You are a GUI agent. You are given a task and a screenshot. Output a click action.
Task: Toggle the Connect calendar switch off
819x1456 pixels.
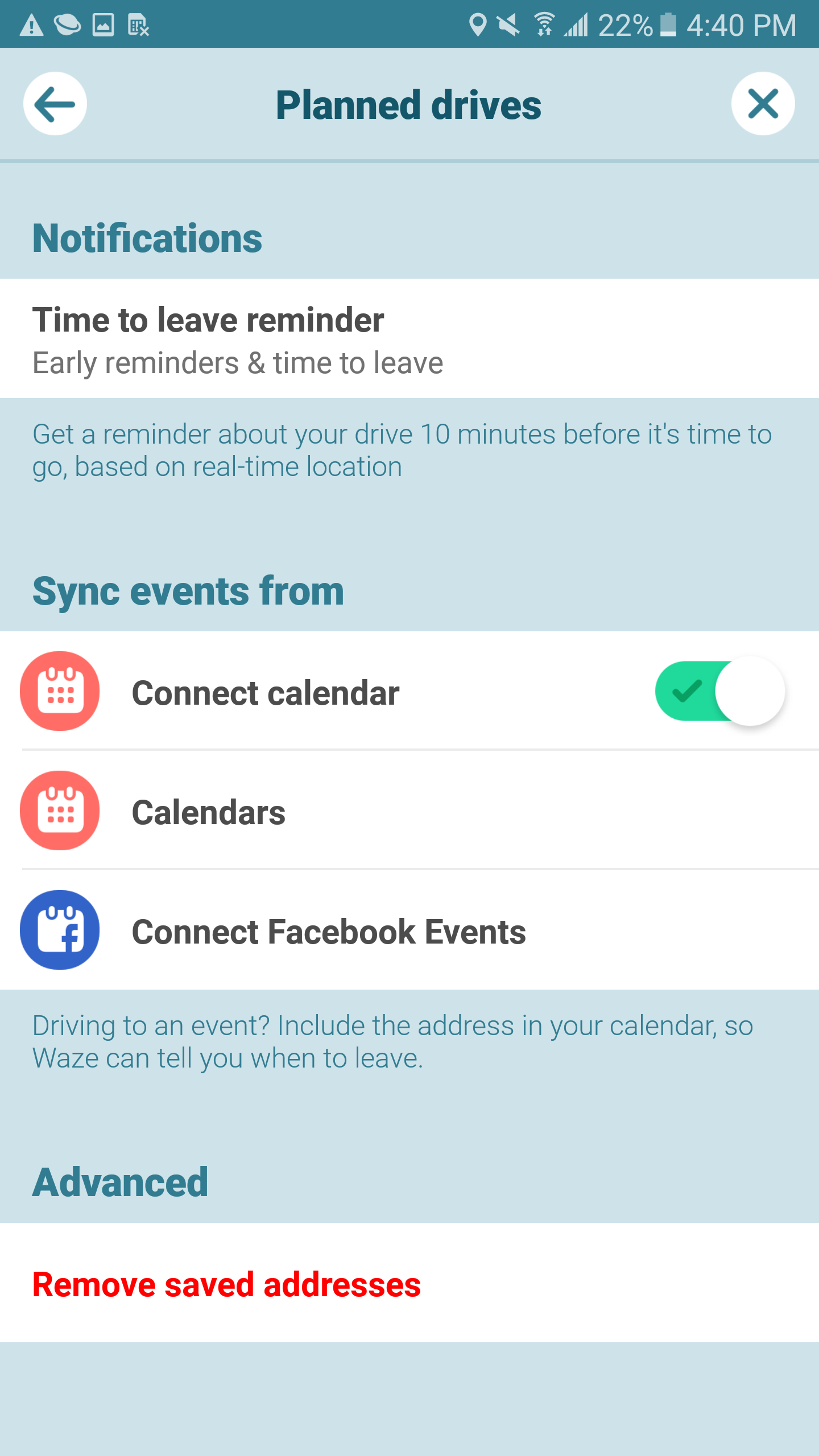pos(720,692)
